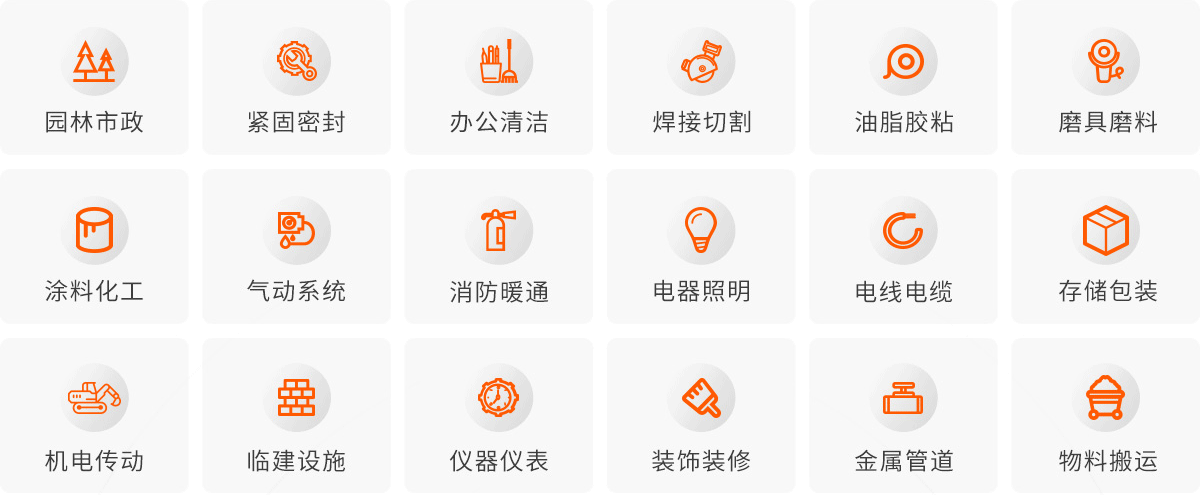
Task: Browse the 机电传动 category
Action: tap(94, 416)
